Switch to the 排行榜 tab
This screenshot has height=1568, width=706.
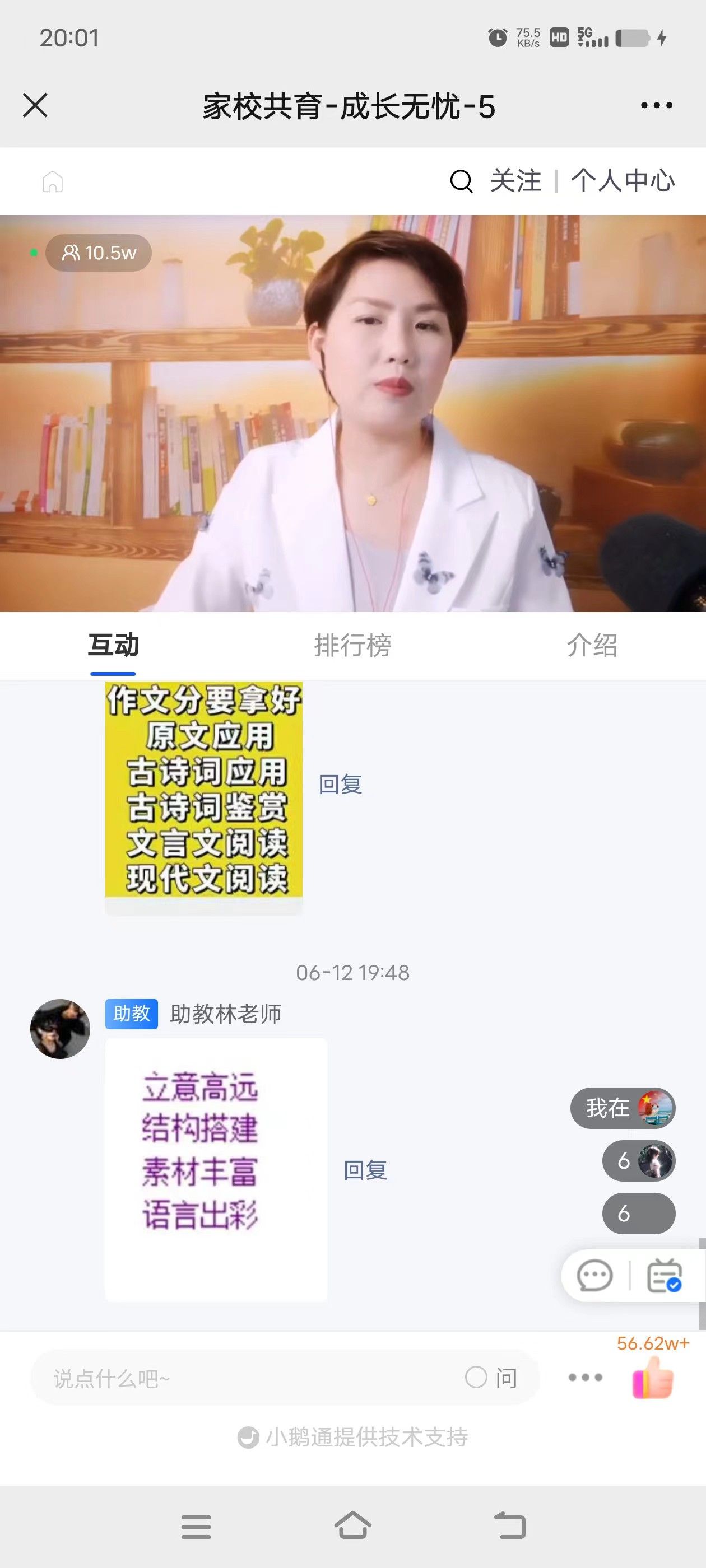tap(352, 645)
